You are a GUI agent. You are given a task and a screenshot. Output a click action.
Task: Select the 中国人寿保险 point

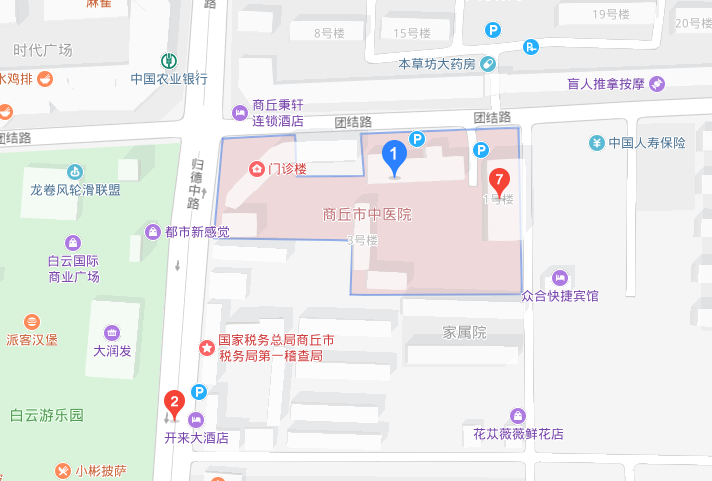click(597, 143)
